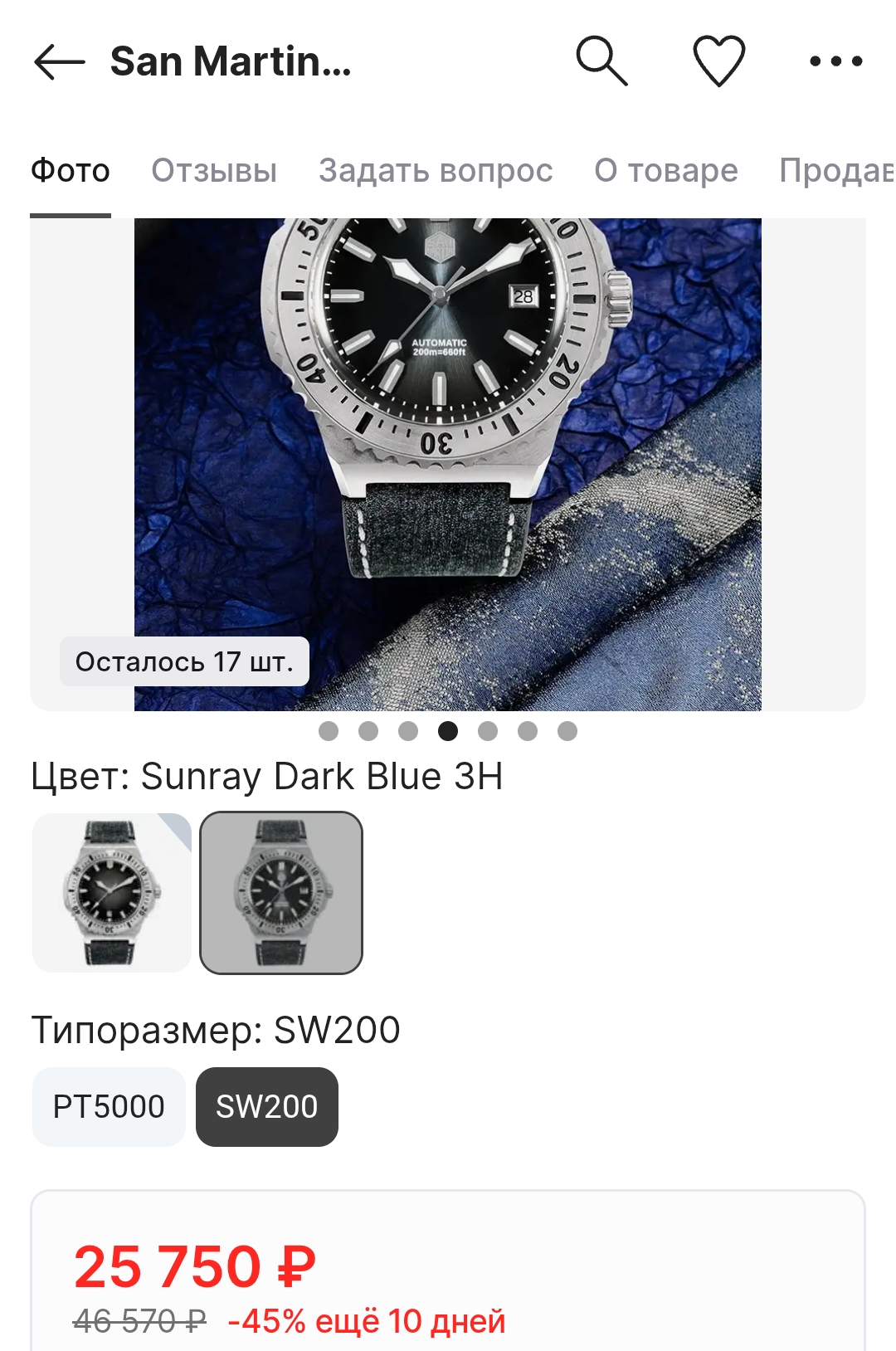Choose the PT5000 size option
Viewport: 896px width, 1351px height.
tap(109, 1107)
